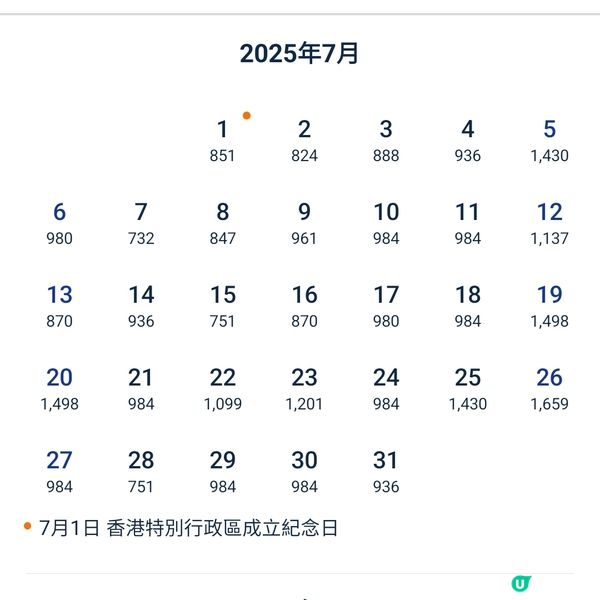This screenshot has width=600, height=600.
Task: Pick July 17 priced at 980
Action: coord(386,306)
